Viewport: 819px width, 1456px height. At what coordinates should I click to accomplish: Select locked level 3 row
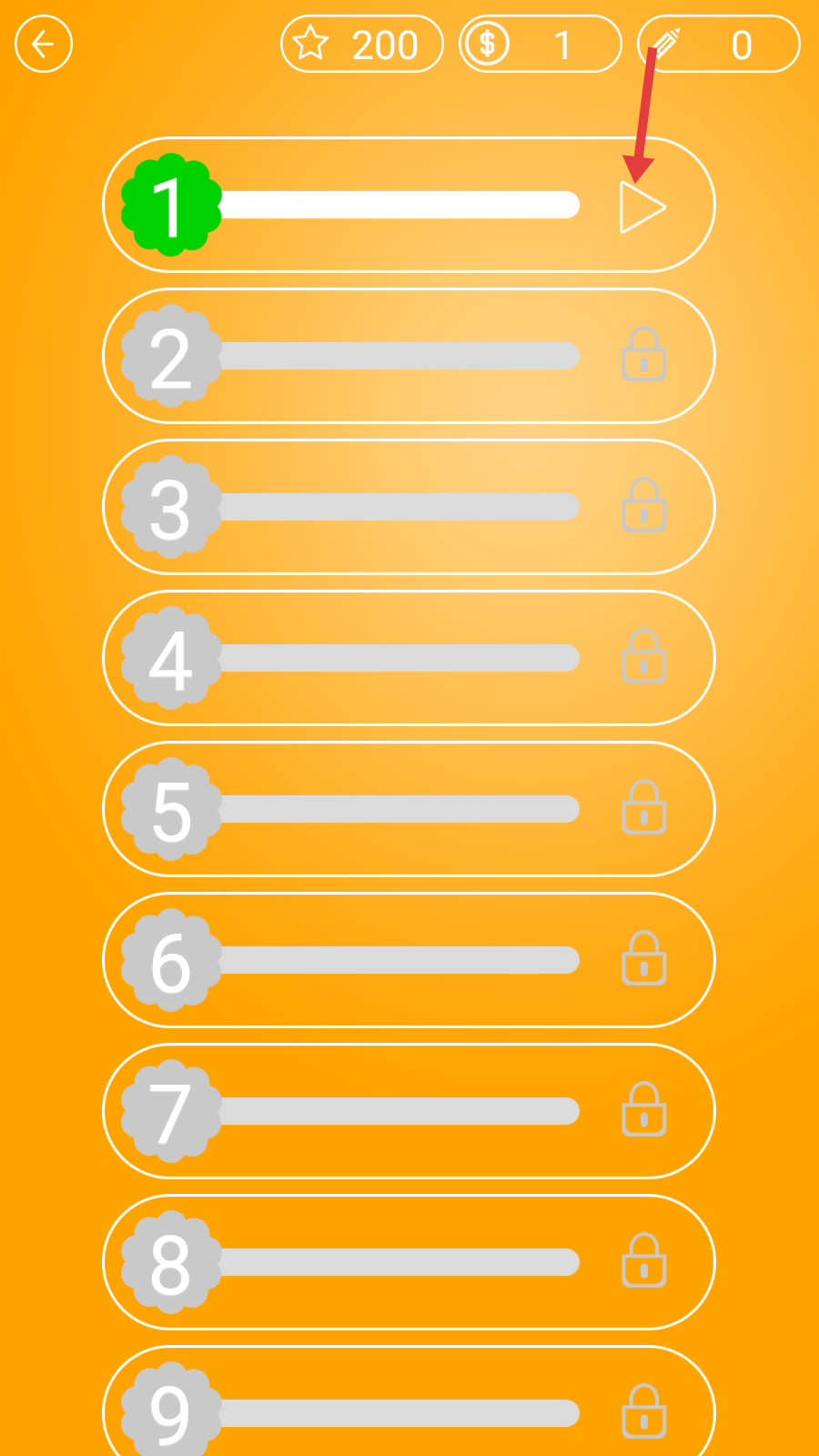tap(409, 507)
